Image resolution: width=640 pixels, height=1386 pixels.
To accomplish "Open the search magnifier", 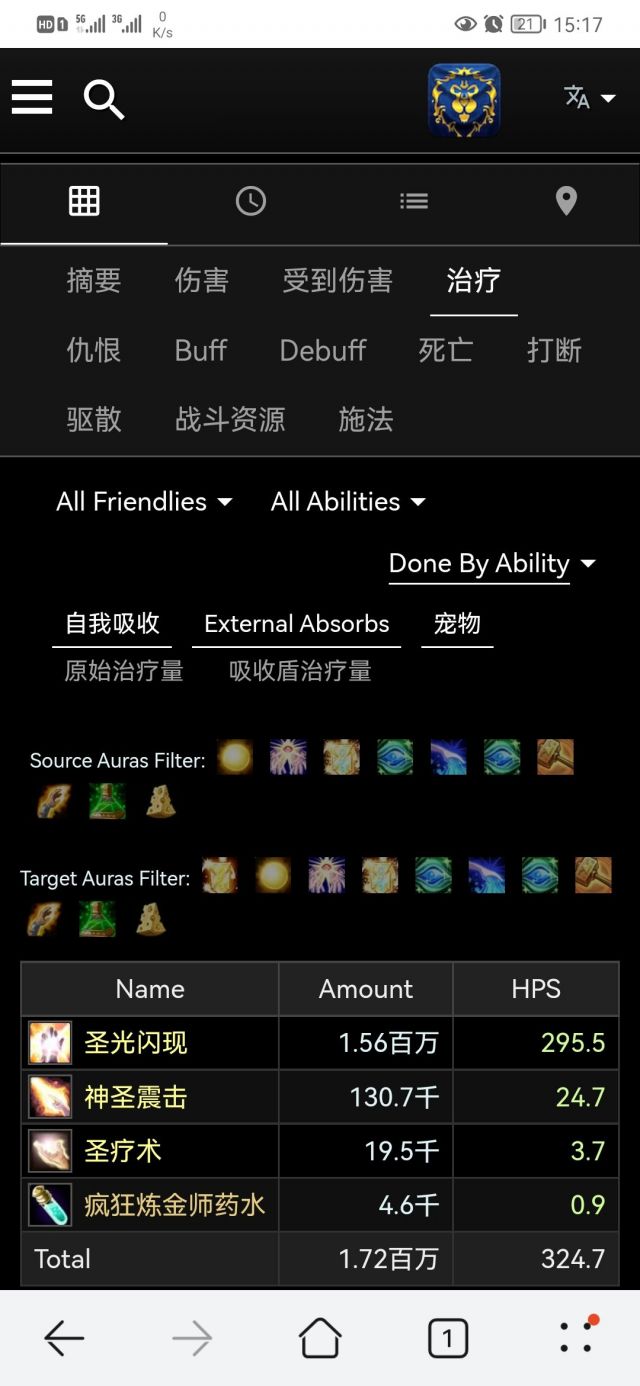I will coord(103,99).
